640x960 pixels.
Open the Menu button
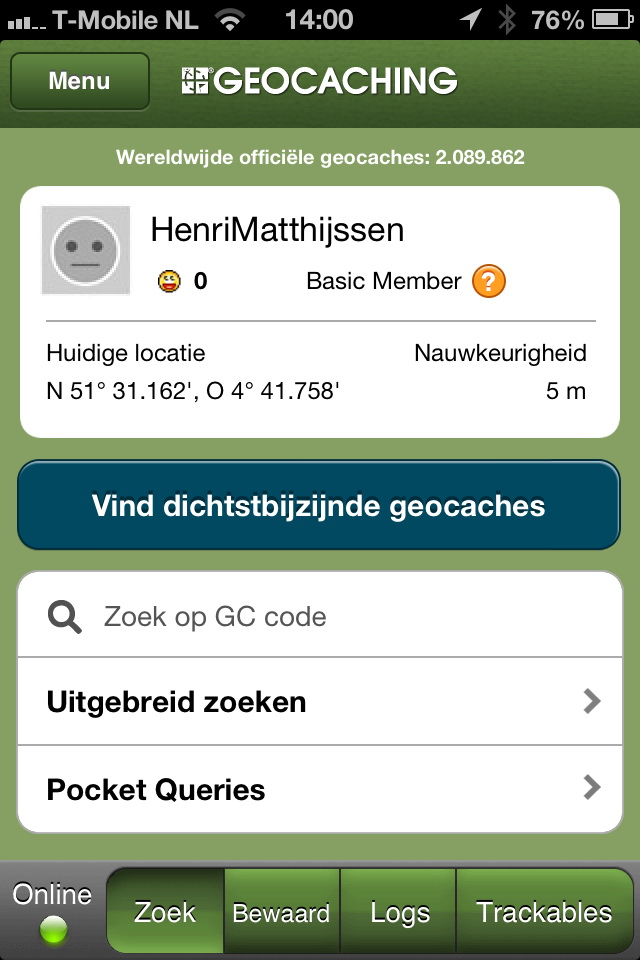(x=80, y=81)
